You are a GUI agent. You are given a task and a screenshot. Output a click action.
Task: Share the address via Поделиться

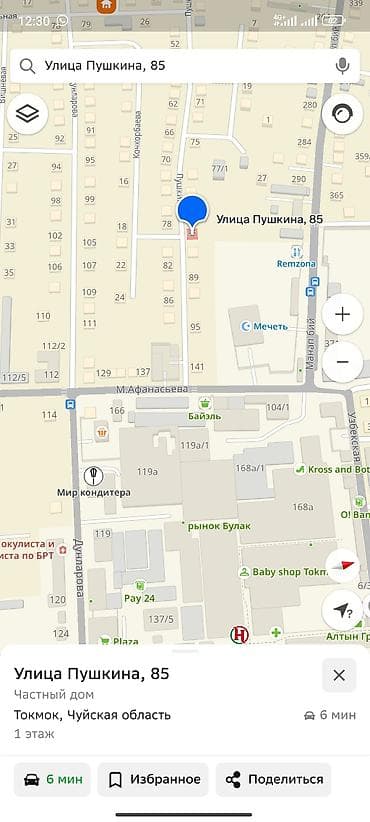(x=274, y=780)
